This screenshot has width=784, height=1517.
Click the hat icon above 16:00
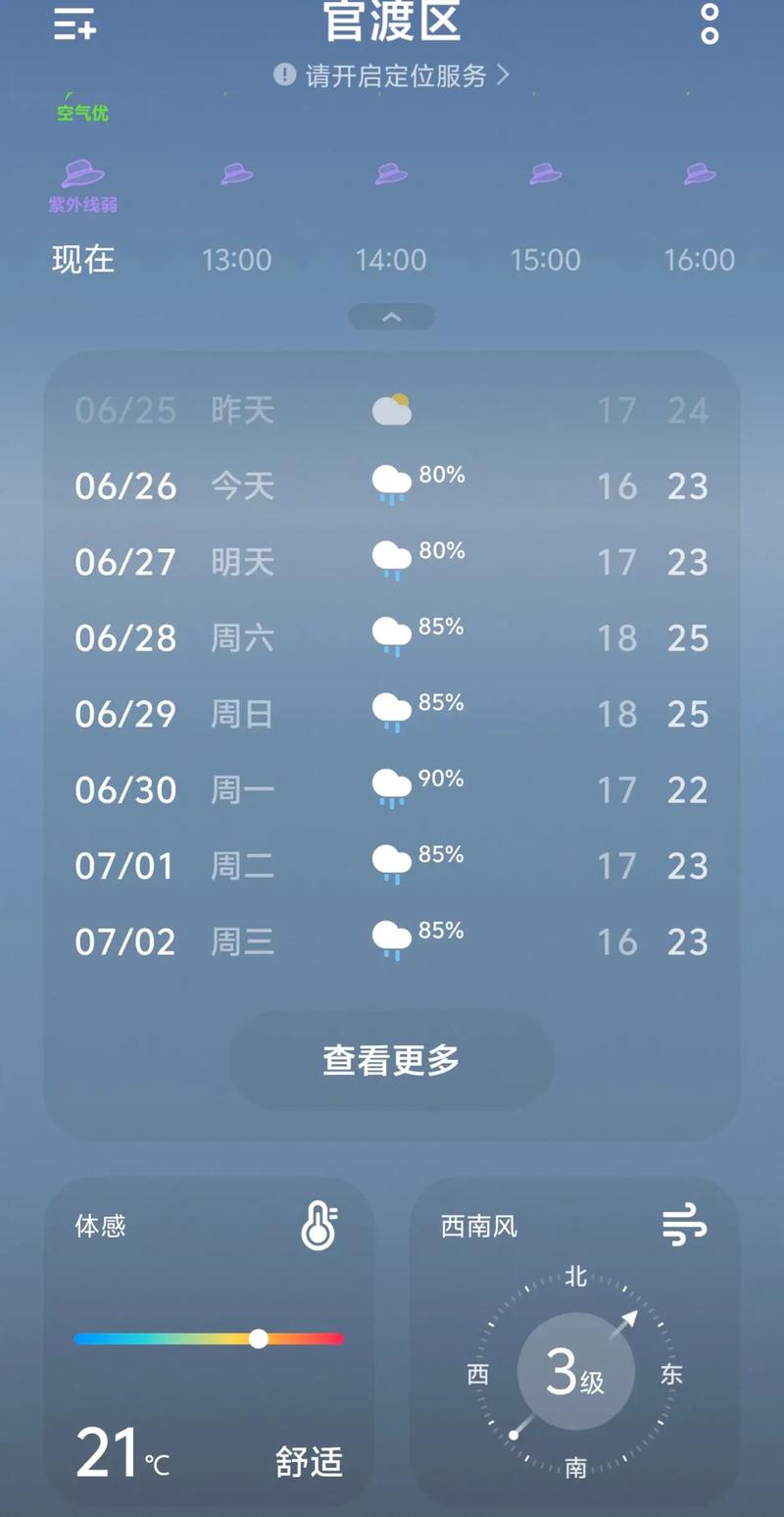698,173
